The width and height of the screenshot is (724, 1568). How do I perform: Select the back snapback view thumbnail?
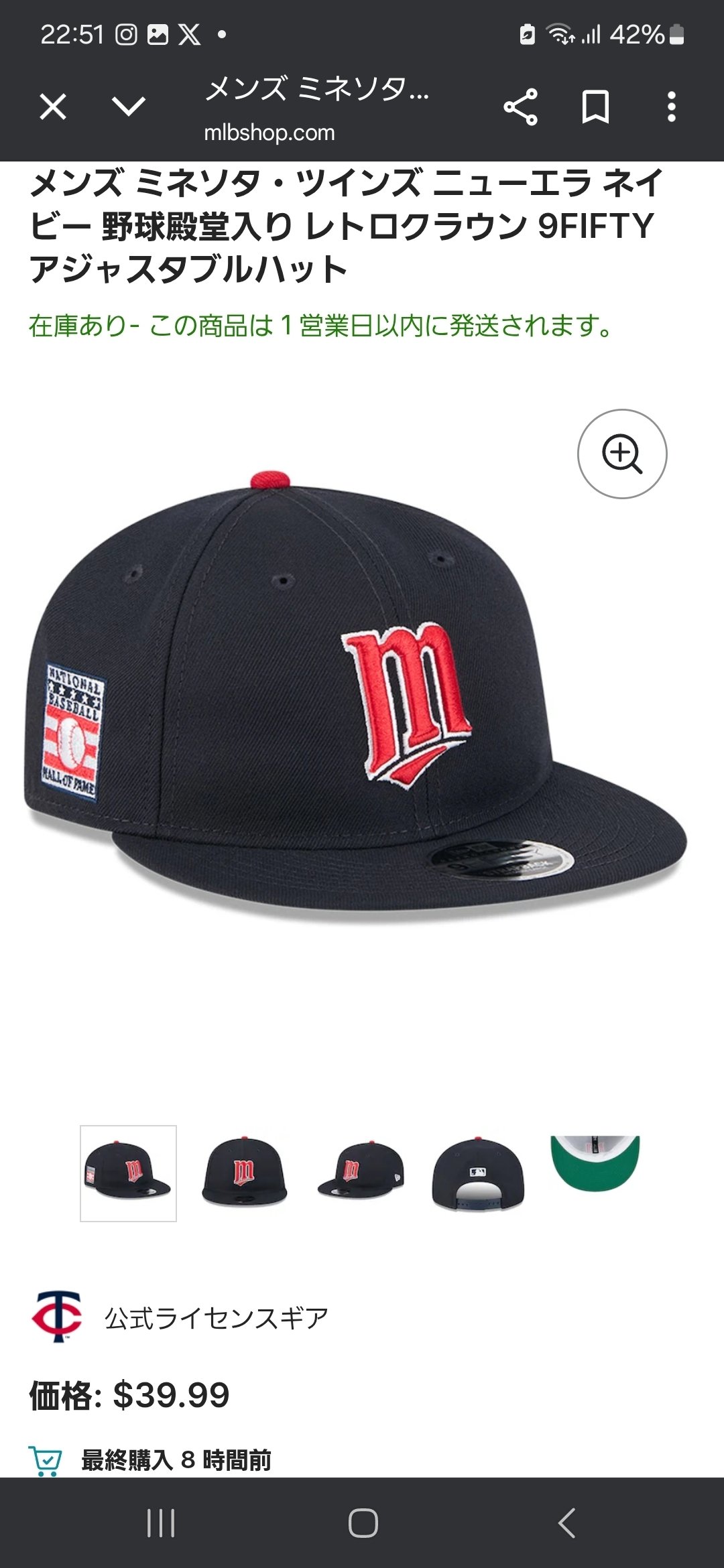[478, 1173]
